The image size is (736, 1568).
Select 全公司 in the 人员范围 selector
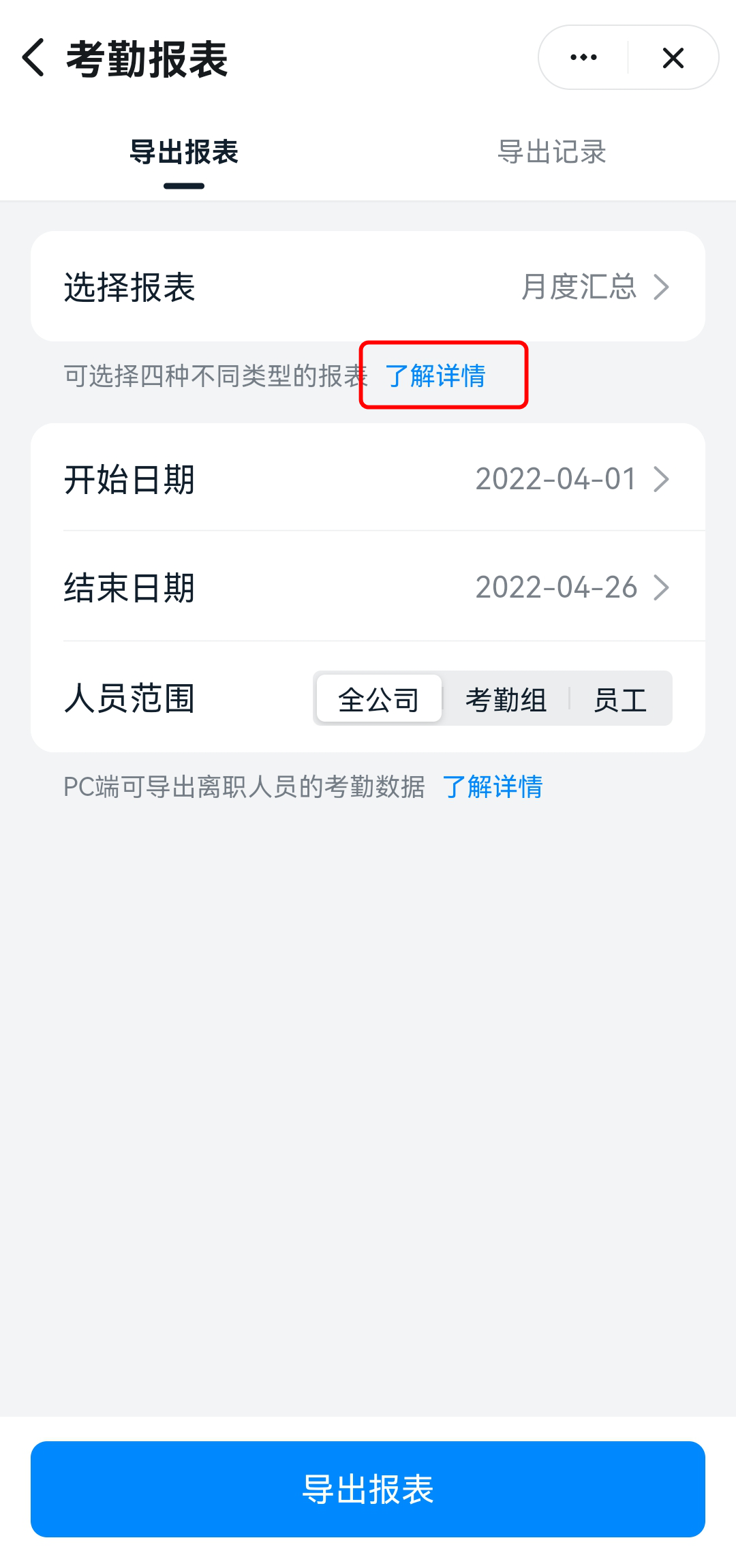pos(378,698)
